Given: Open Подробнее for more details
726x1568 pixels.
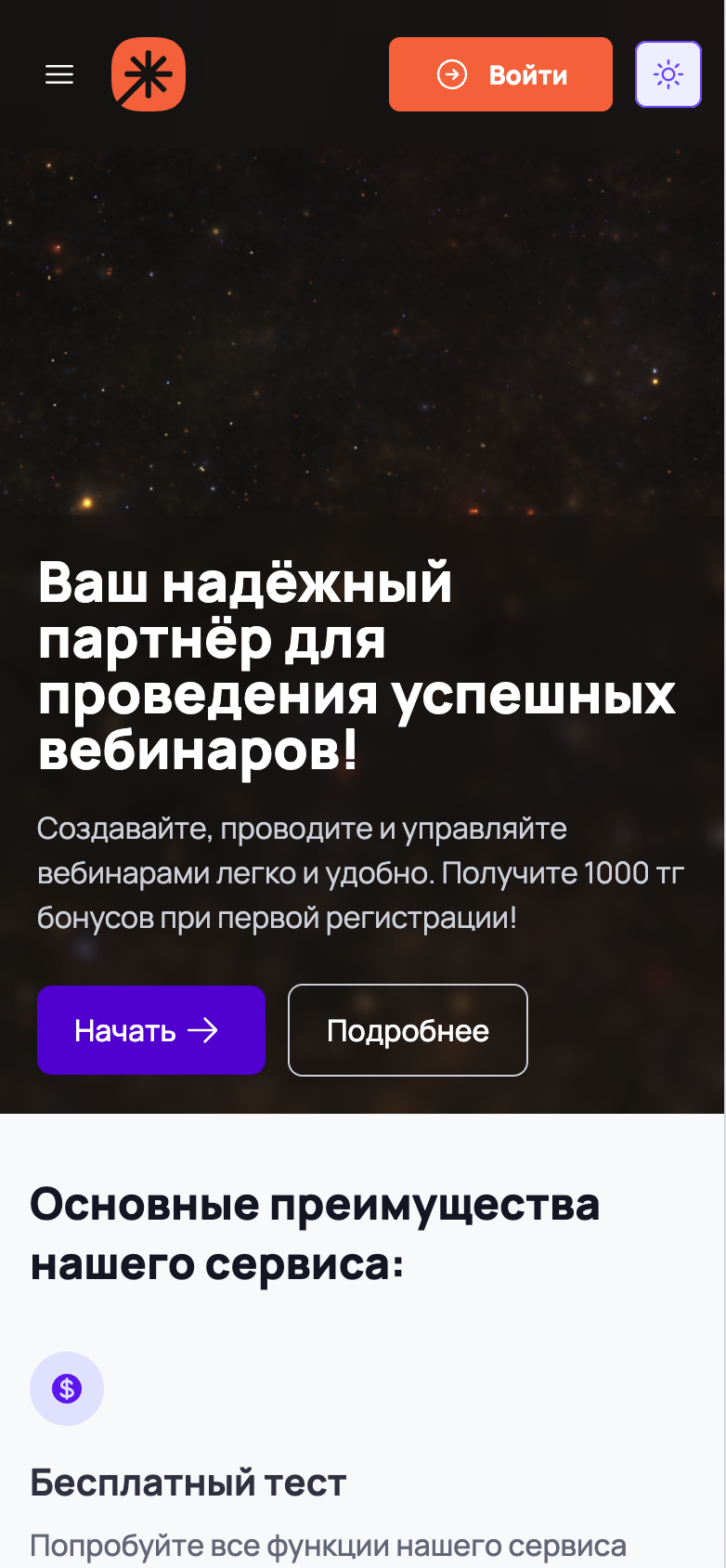Looking at the screenshot, I should point(408,1030).
